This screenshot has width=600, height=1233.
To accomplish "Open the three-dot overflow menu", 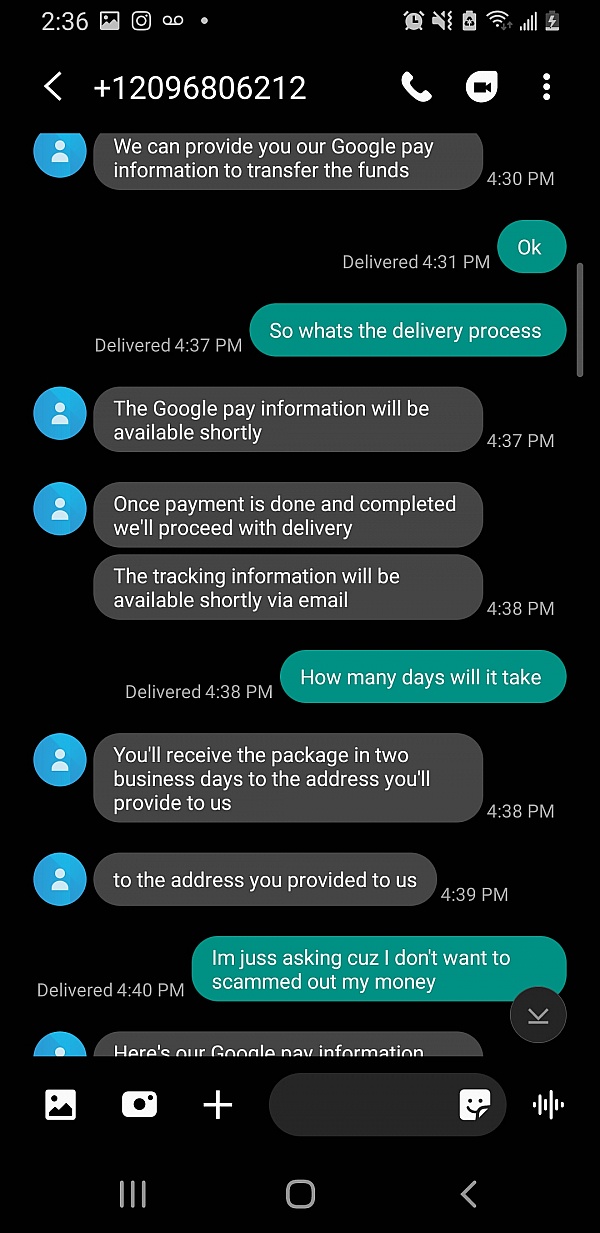I will [x=546, y=87].
